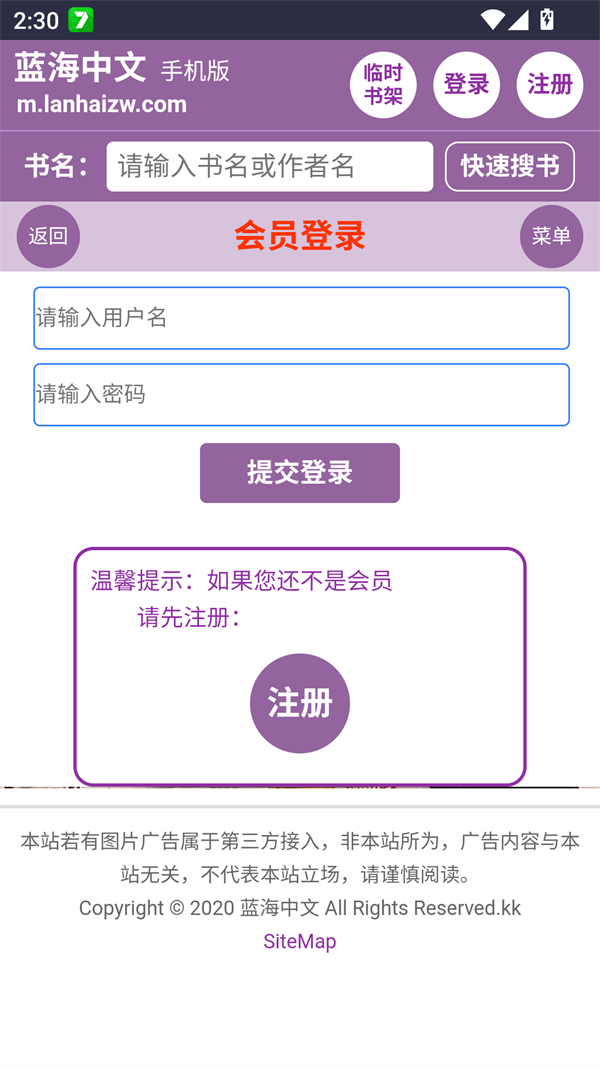This screenshot has height=1066, width=600.
Task: Open the SiteMap link
Action: (300, 941)
